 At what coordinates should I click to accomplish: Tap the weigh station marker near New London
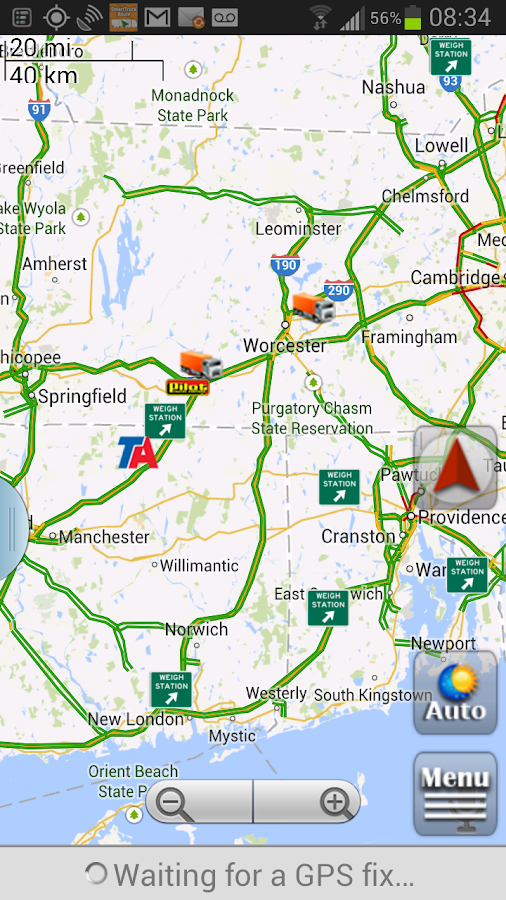coord(171,689)
